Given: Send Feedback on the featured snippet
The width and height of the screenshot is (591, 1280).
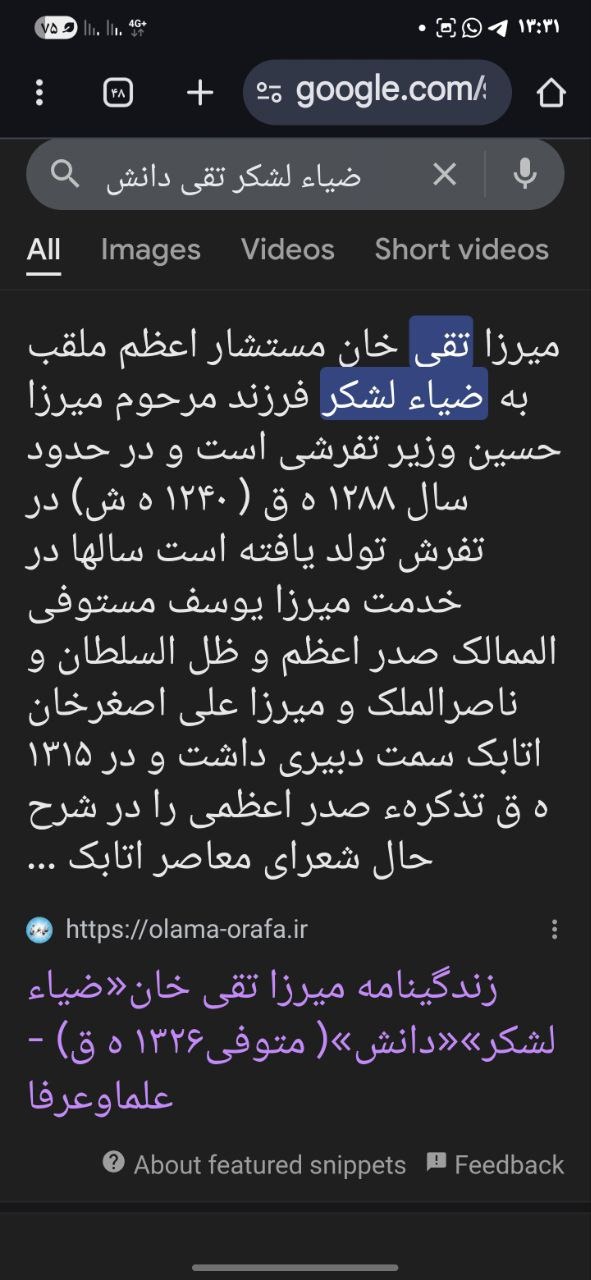Looking at the screenshot, I should (496, 1164).
